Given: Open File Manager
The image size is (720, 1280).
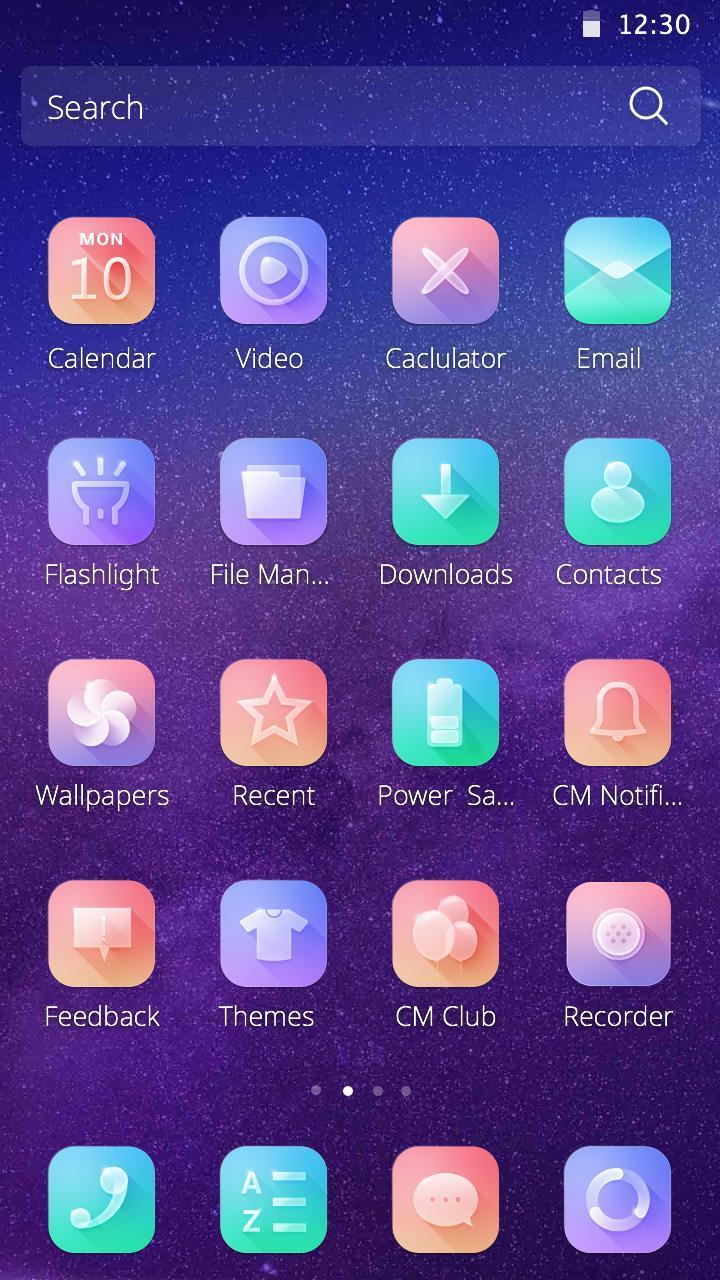Looking at the screenshot, I should 274,492.
